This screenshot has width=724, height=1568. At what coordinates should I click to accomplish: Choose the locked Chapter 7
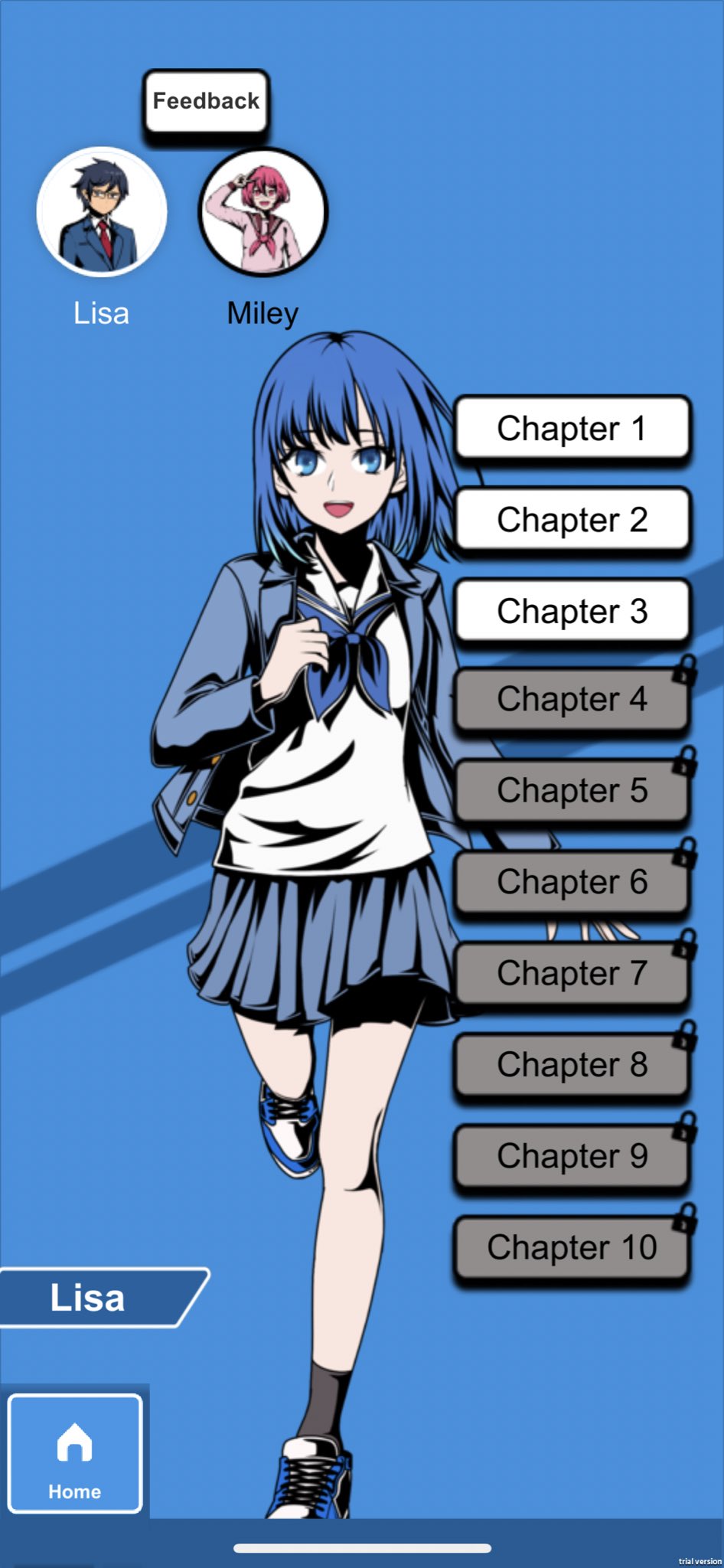pos(572,972)
